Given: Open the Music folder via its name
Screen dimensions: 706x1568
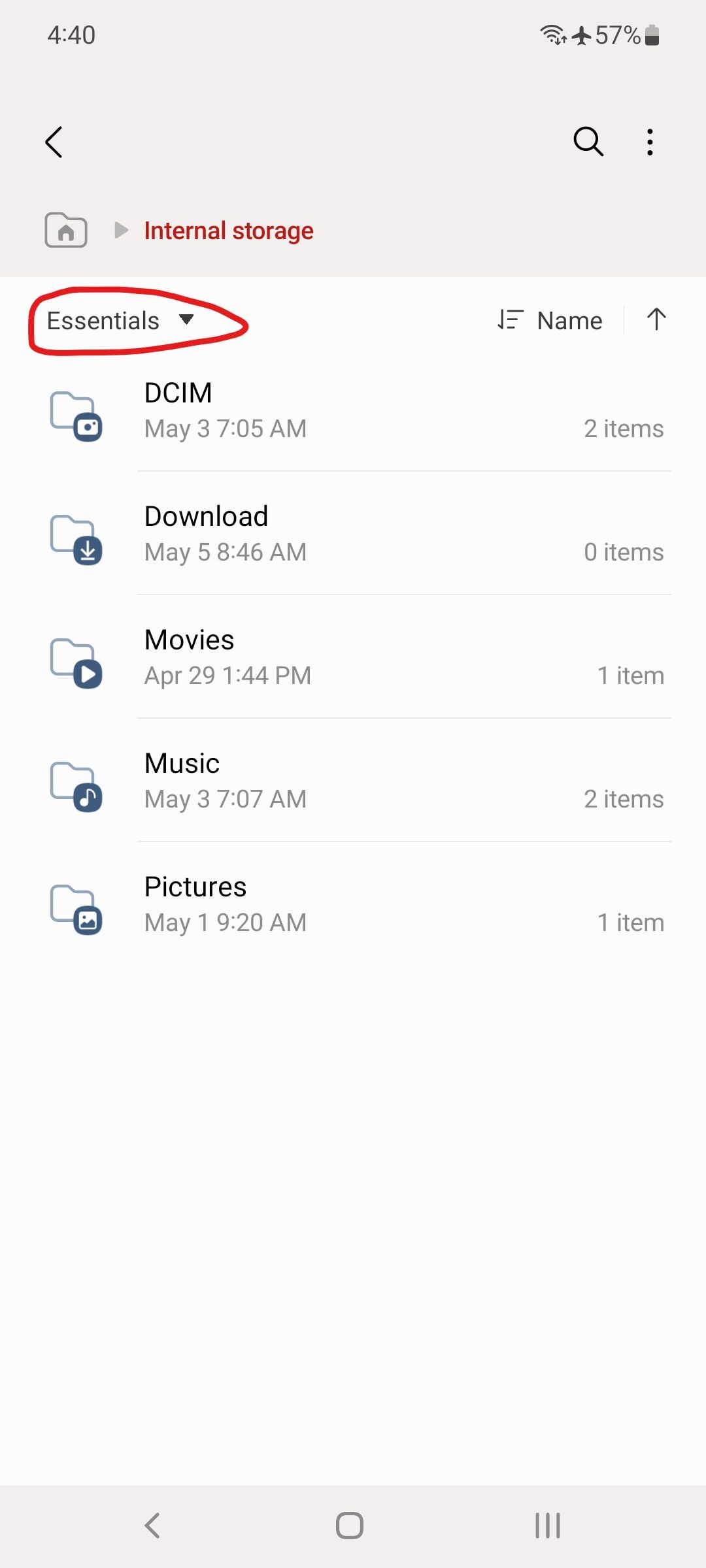Looking at the screenshot, I should [x=181, y=762].
